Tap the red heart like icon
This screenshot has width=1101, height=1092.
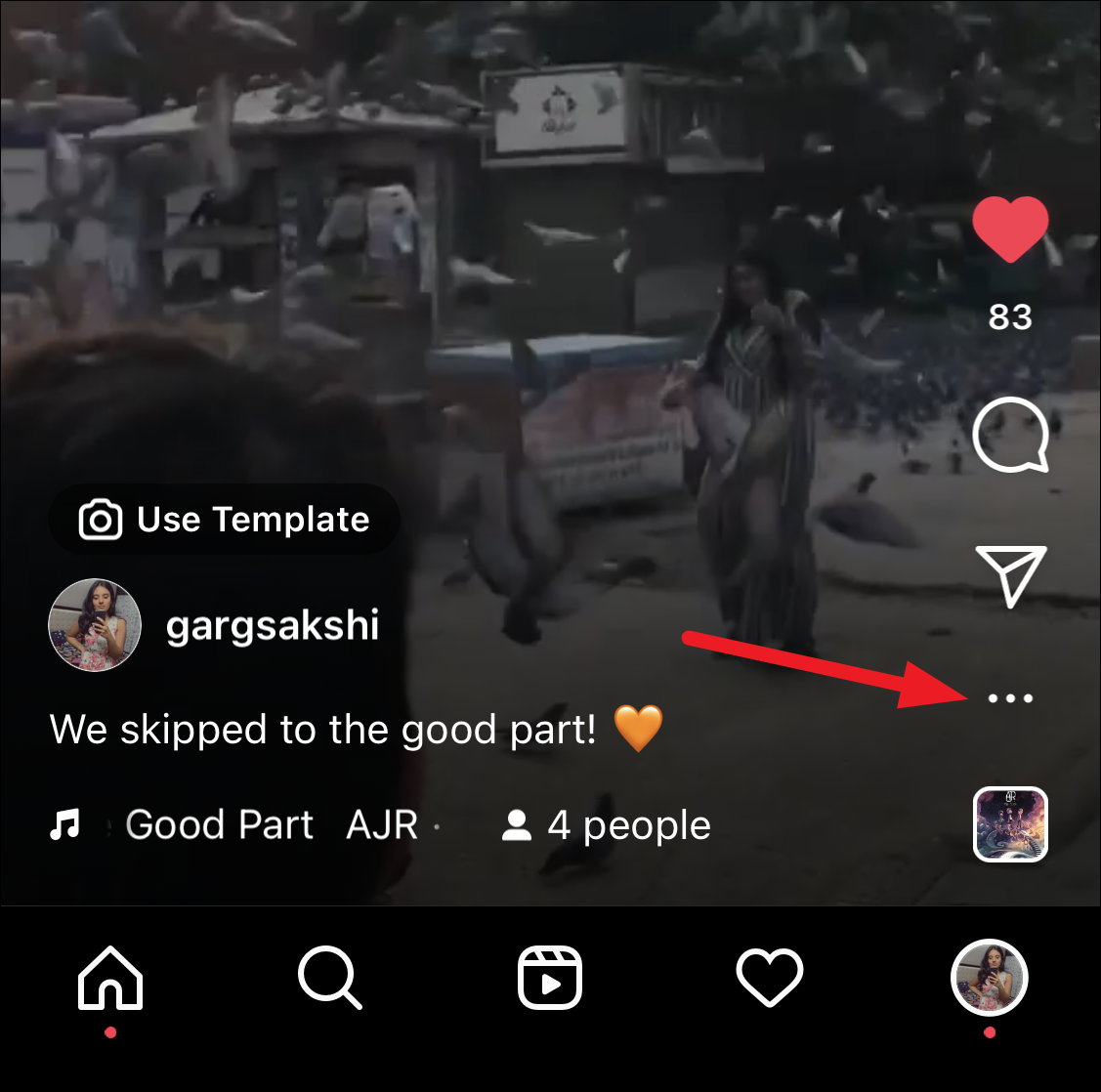coord(1010,230)
